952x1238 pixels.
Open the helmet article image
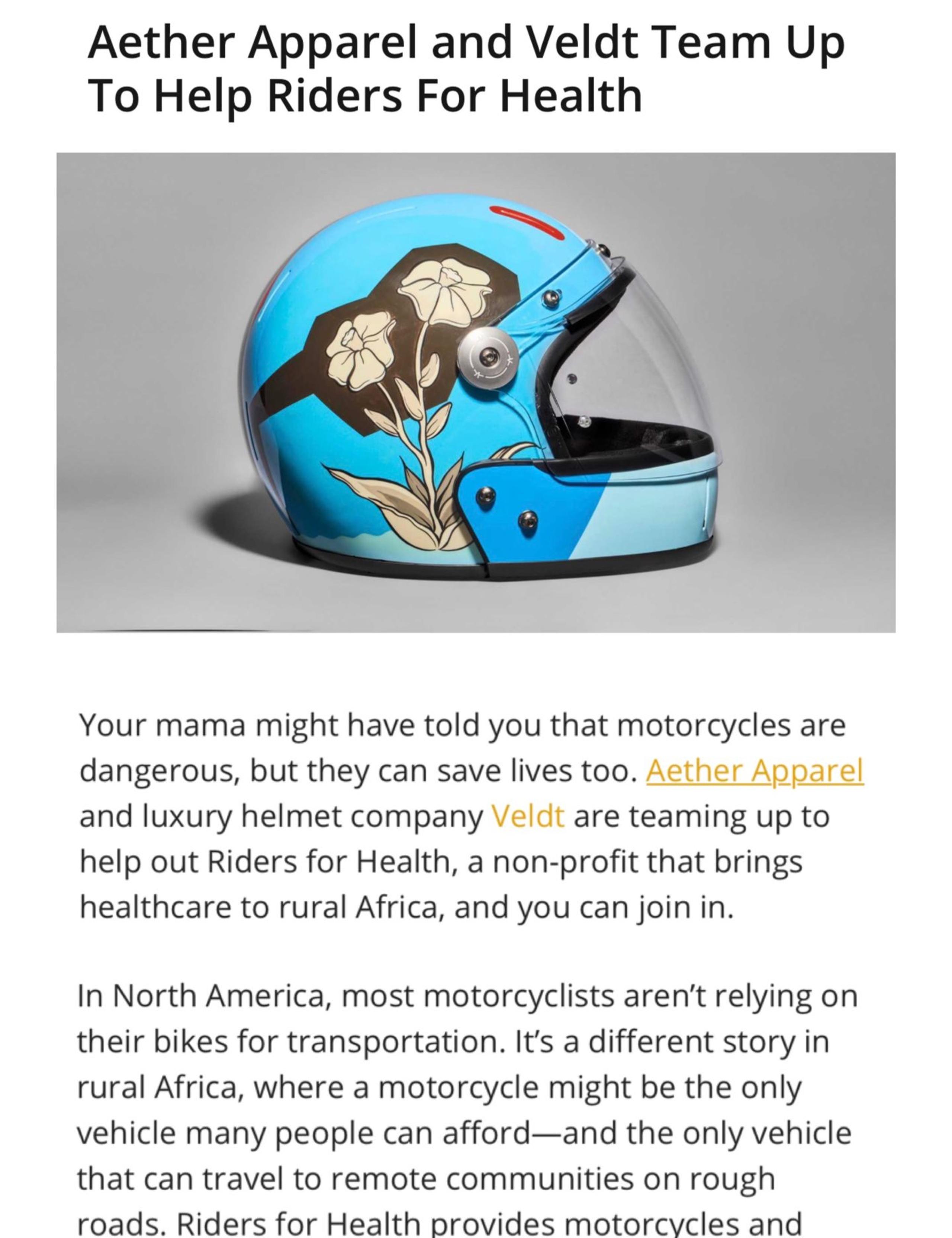click(x=476, y=392)
